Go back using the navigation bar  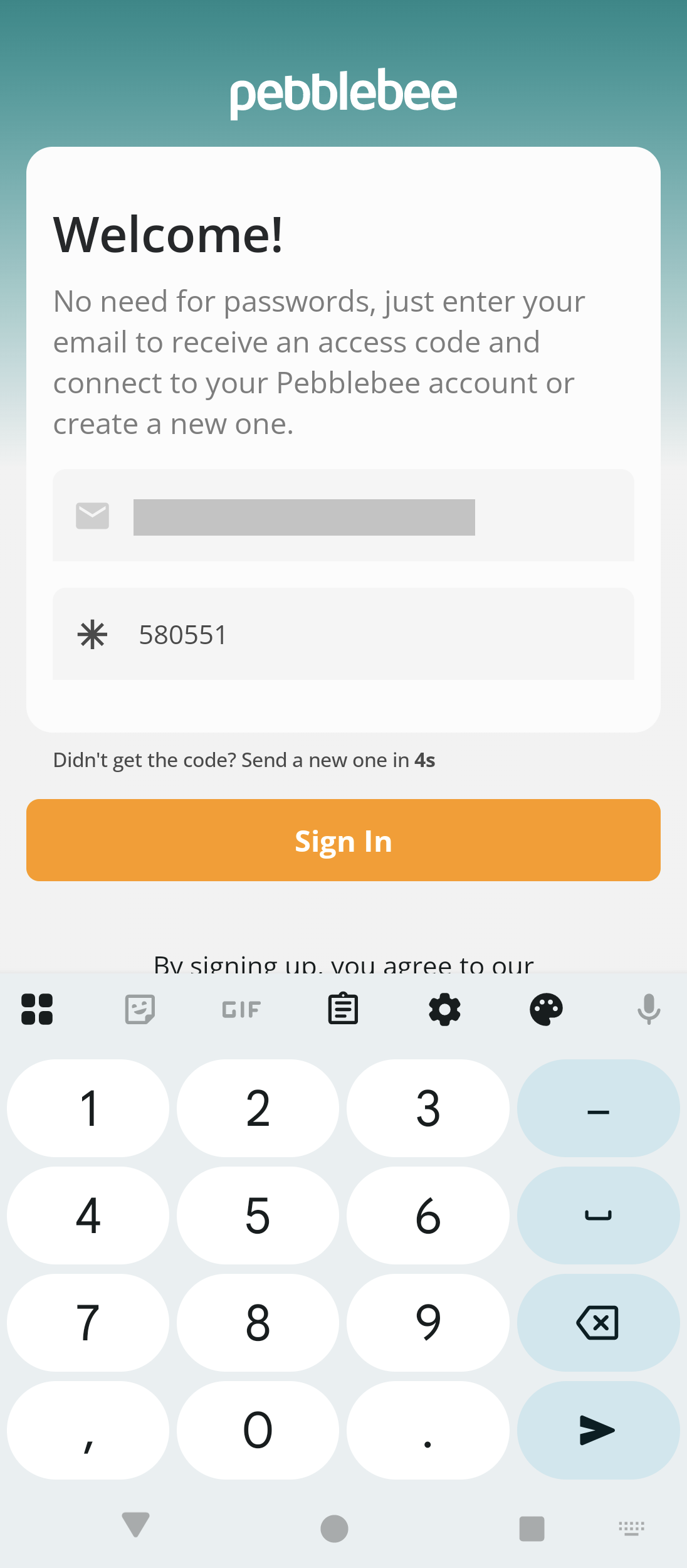click(x=135, y=1525)
